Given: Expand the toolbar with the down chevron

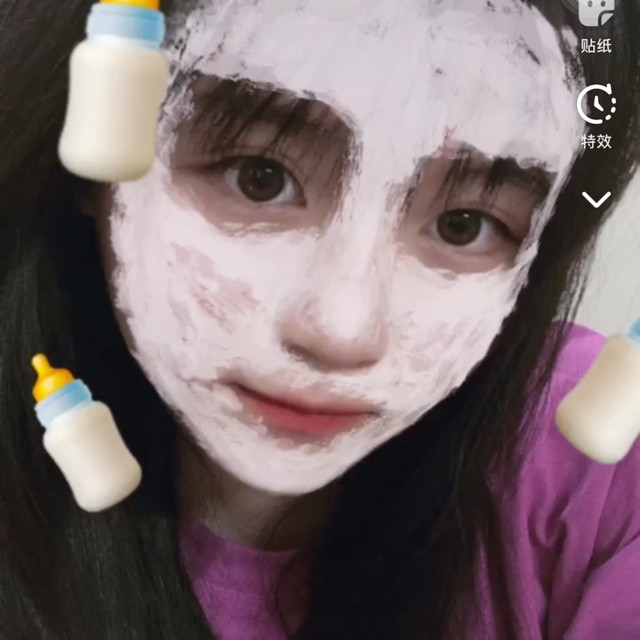Looking at the screenshot, I should (596, 200).
